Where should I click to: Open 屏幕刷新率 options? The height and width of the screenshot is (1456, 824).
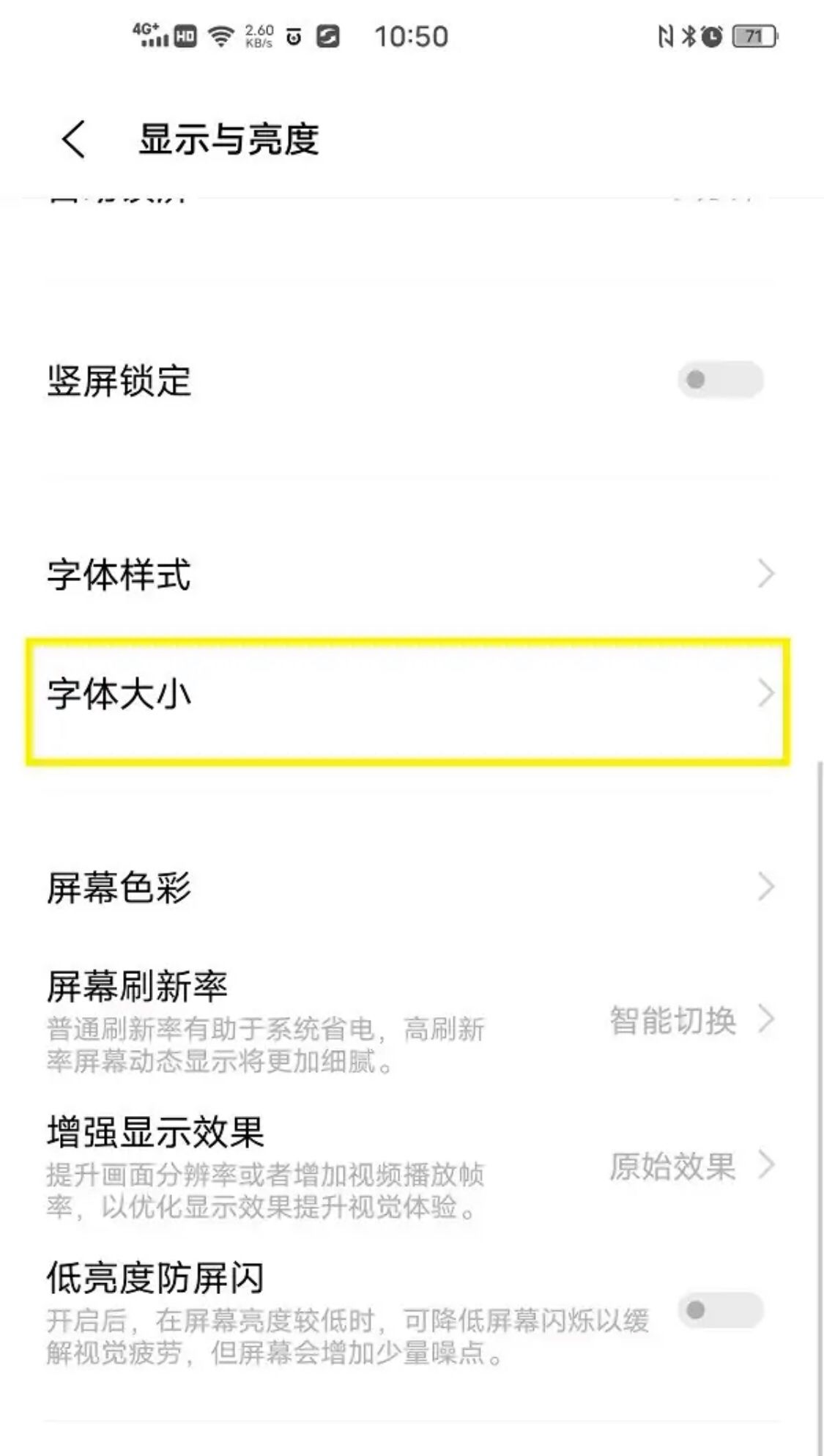click(410, 1020)
